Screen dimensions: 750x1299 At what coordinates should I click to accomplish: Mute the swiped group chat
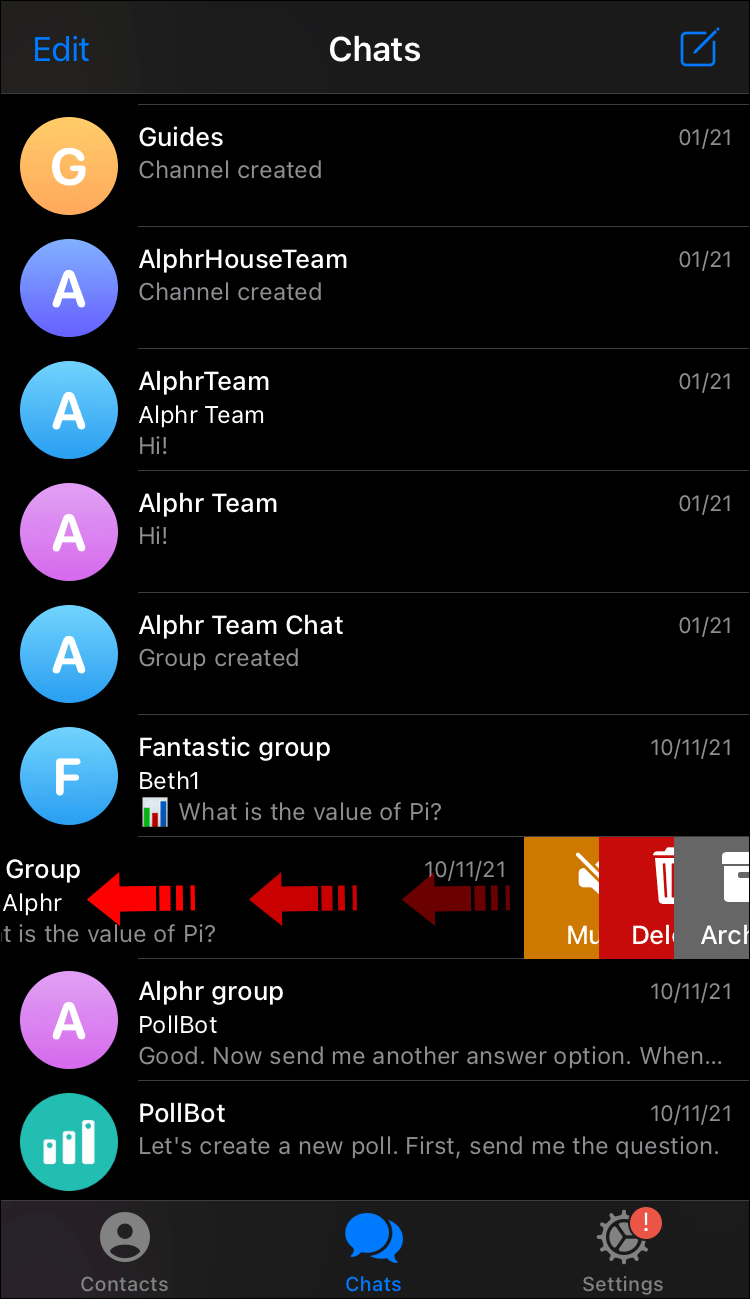562,897
